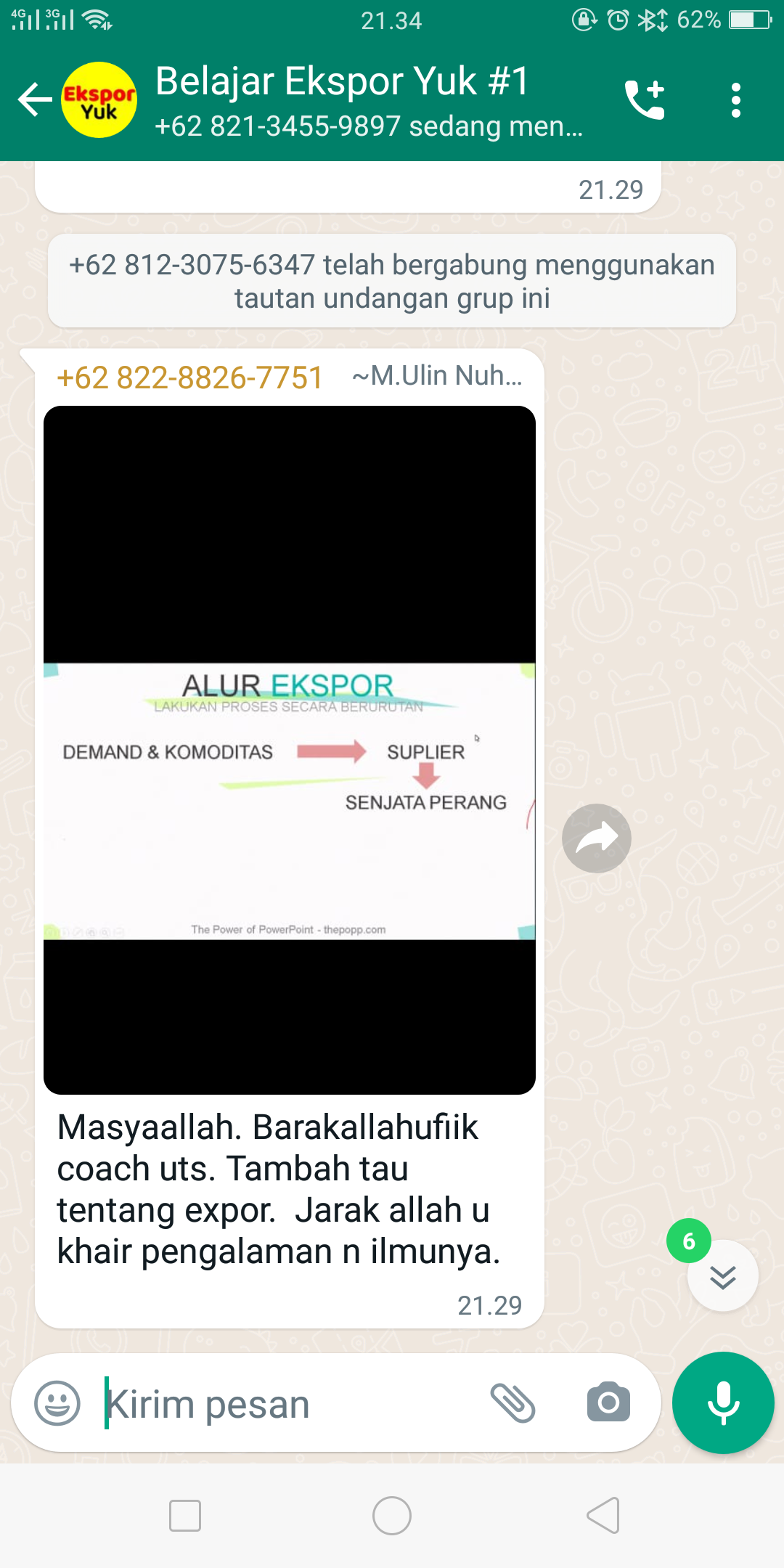Go to the home screen
Image resolution: width=784 pixels, height=1568 pixels.
tap(392, 1516)
